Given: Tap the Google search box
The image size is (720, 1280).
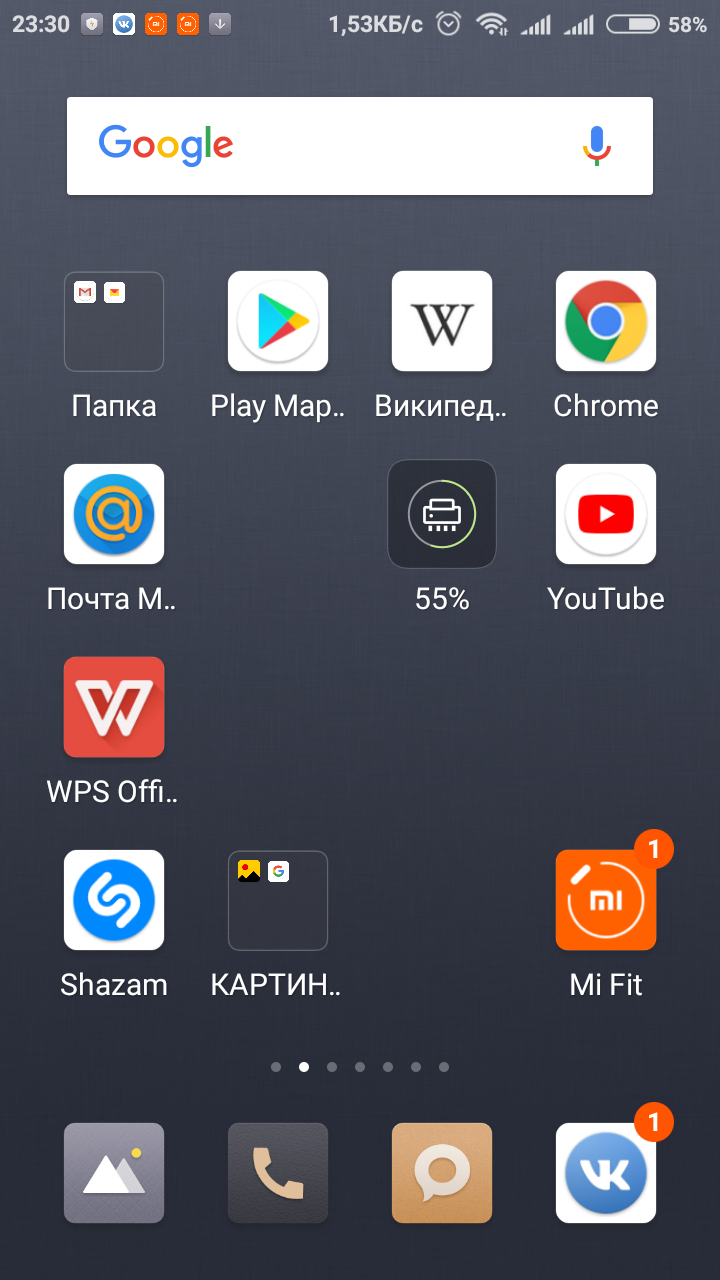Looking at the screenshot, I should coord(330,146).
